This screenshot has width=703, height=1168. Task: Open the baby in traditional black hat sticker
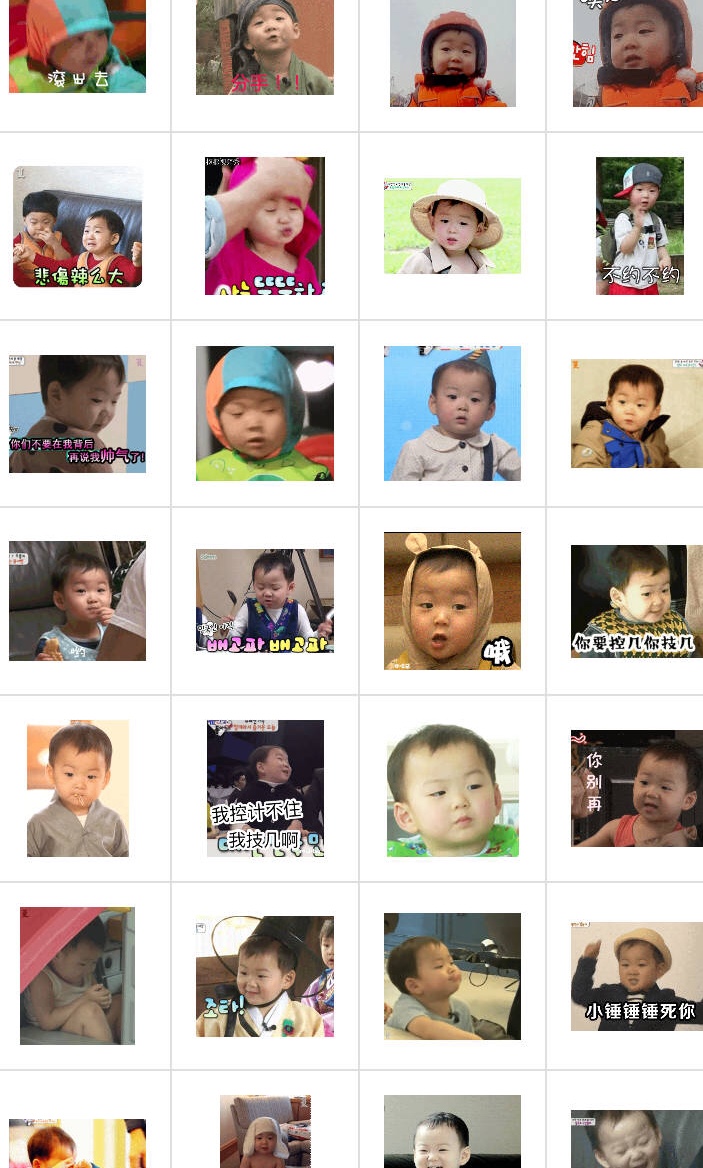265,976
